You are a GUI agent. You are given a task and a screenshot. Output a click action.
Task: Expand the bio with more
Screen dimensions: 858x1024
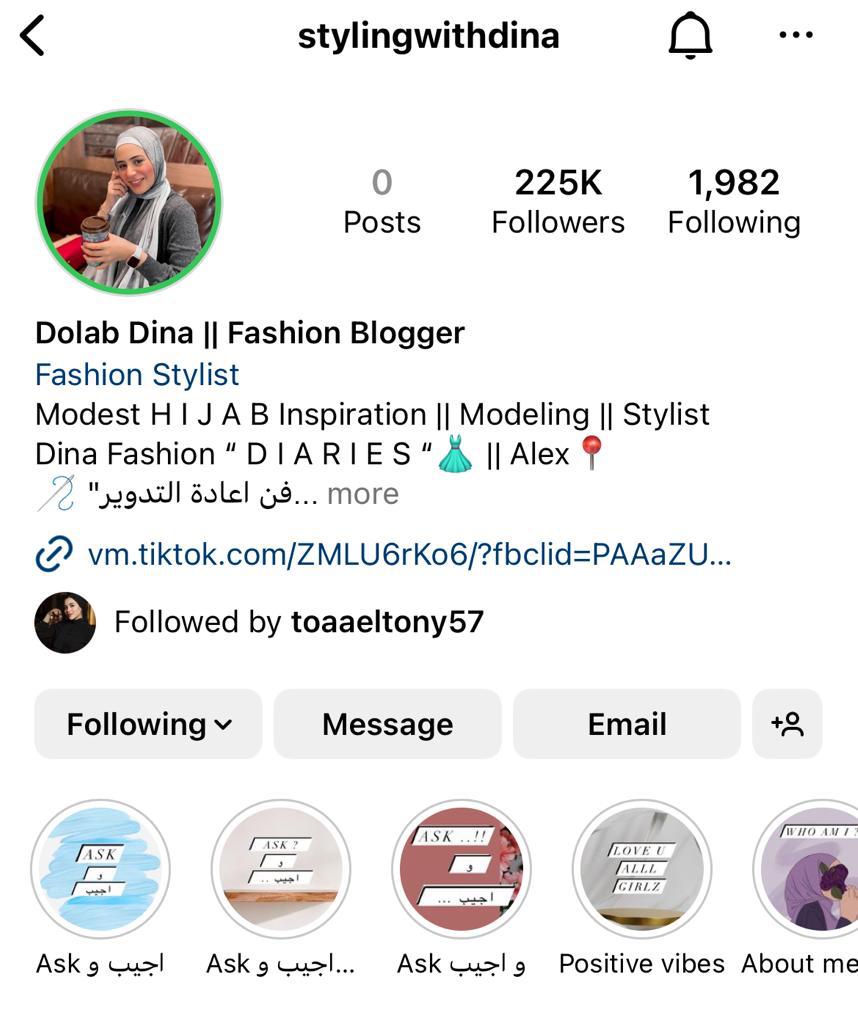click(x=362, y=494)
